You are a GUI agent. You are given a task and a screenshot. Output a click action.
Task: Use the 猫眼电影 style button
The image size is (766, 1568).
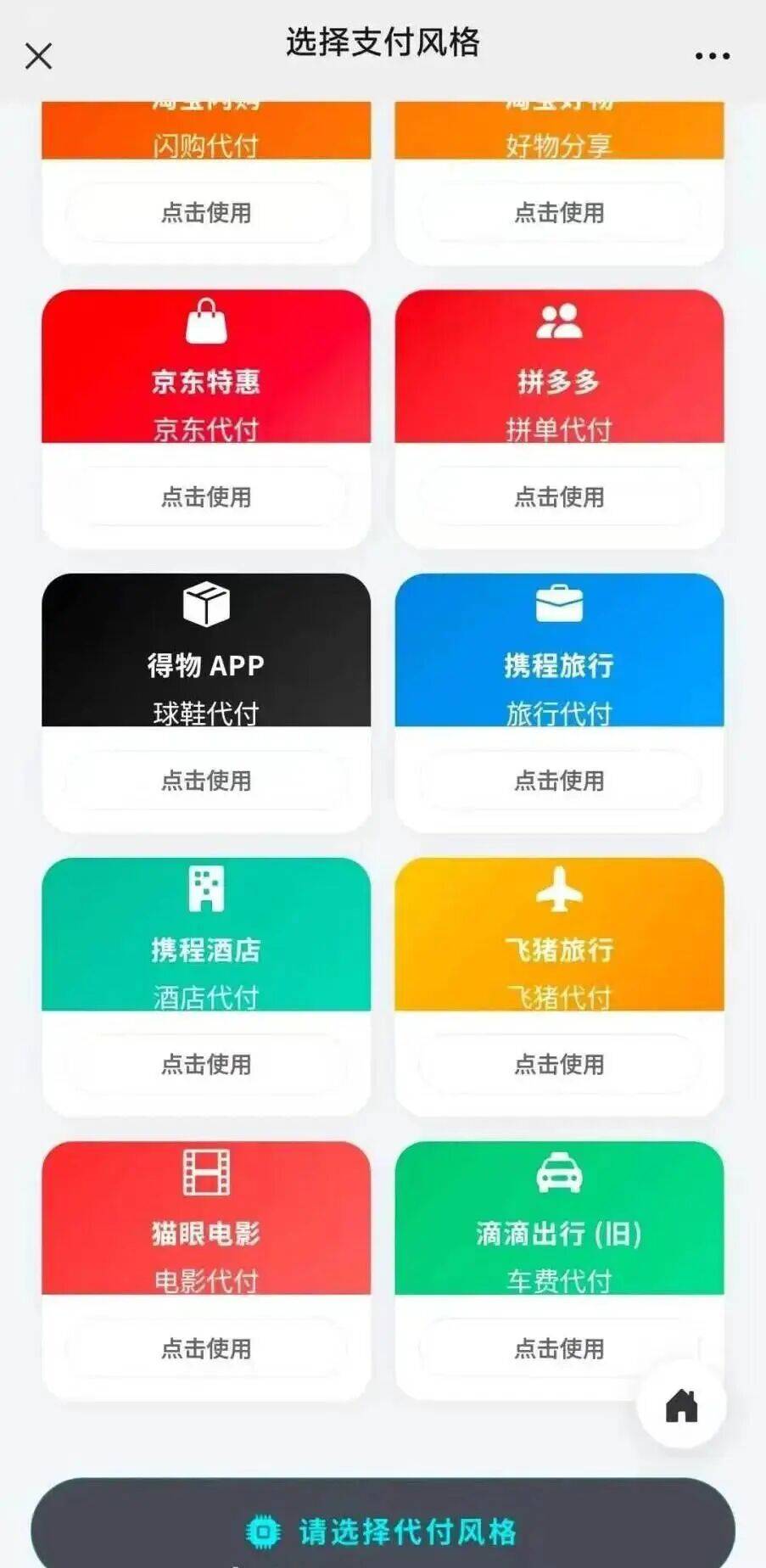point(206,1348)
